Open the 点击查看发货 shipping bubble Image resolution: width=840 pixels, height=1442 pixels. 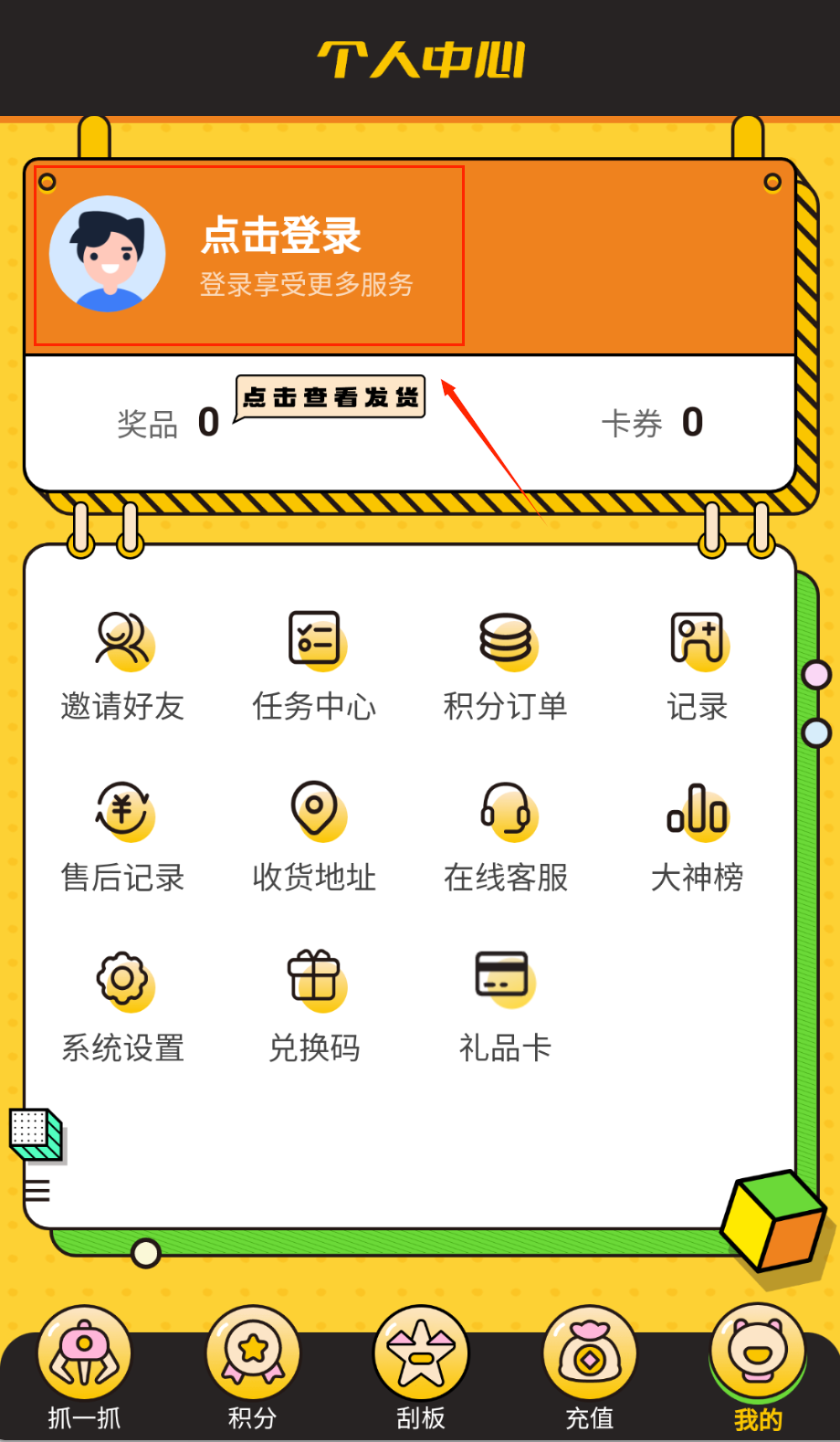click(x=331, y=397)
